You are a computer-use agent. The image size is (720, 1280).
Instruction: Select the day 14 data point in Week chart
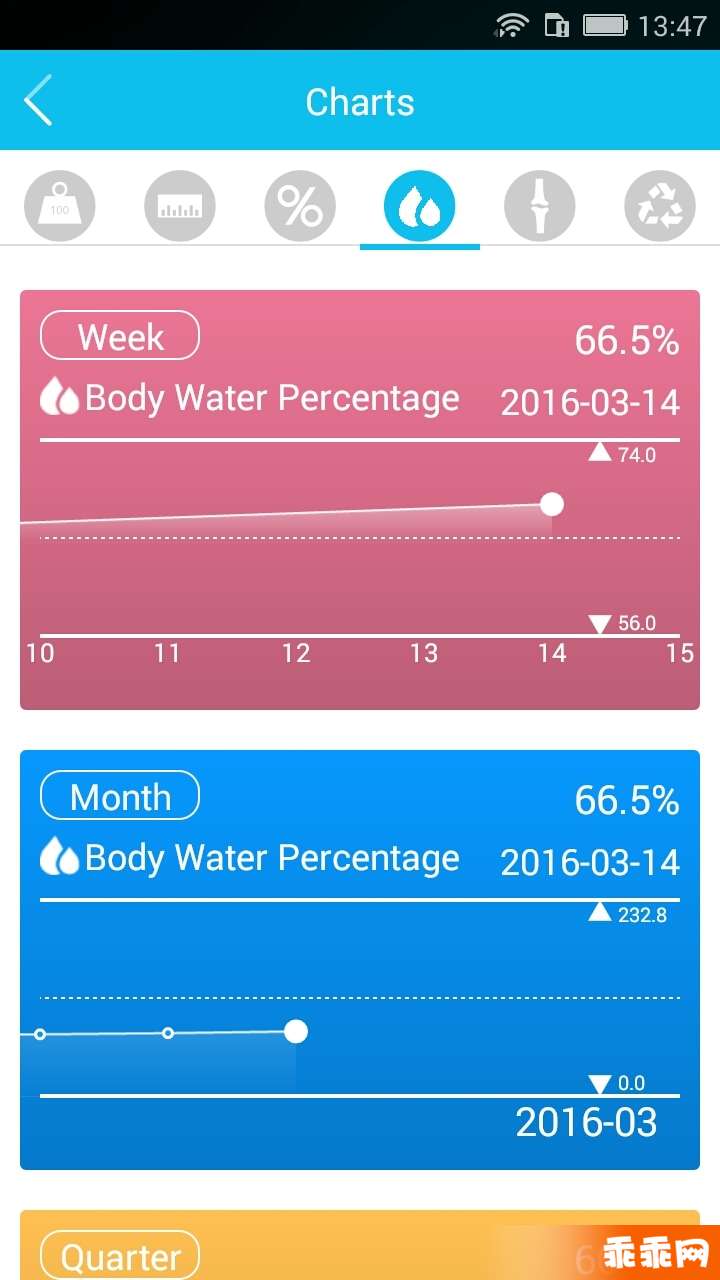click(x=552, y=504)
